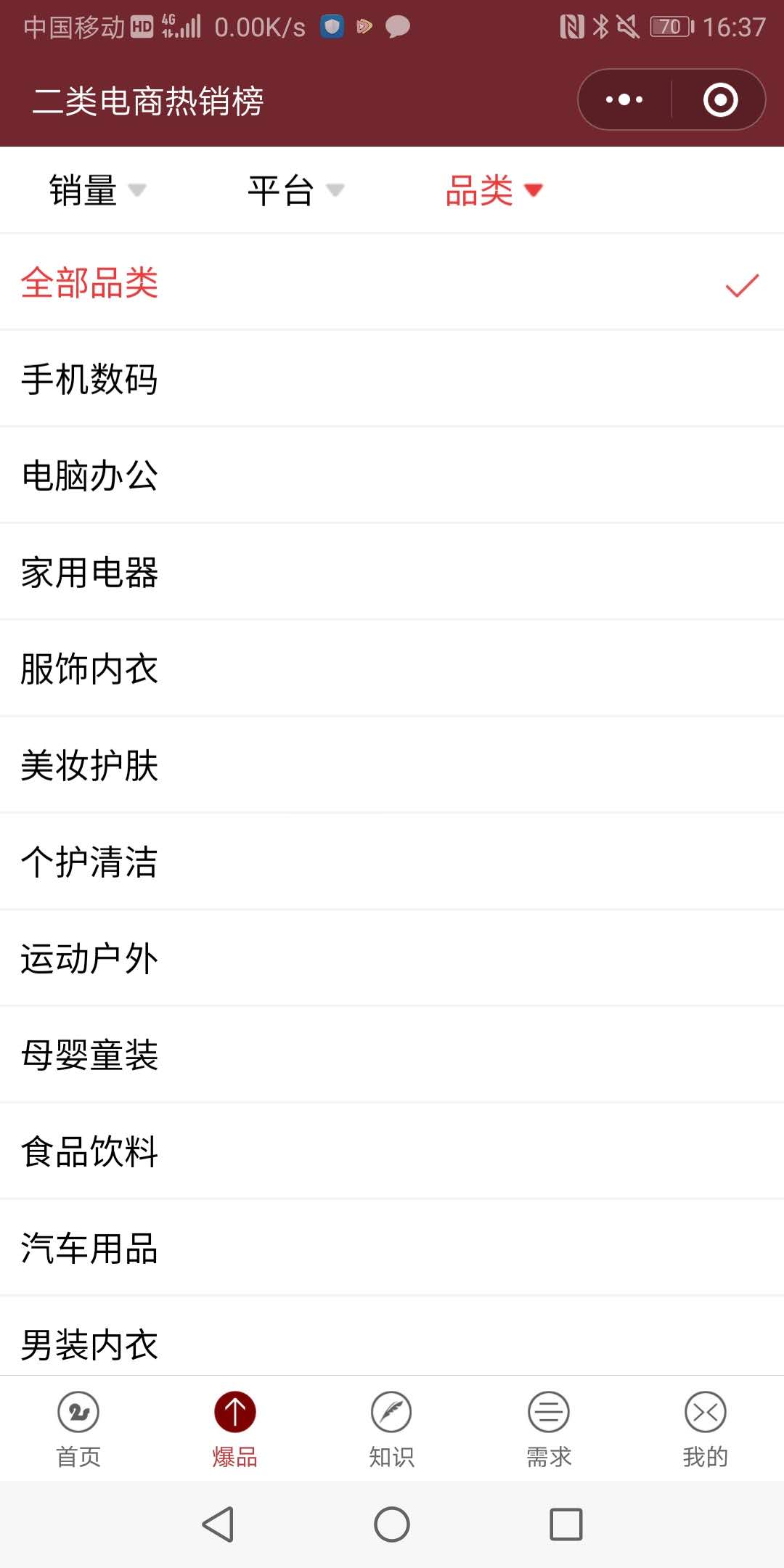This screenshot has width=784, height=1568.
Task: Select 美妆护肤 category
Action: coord(392,765)
